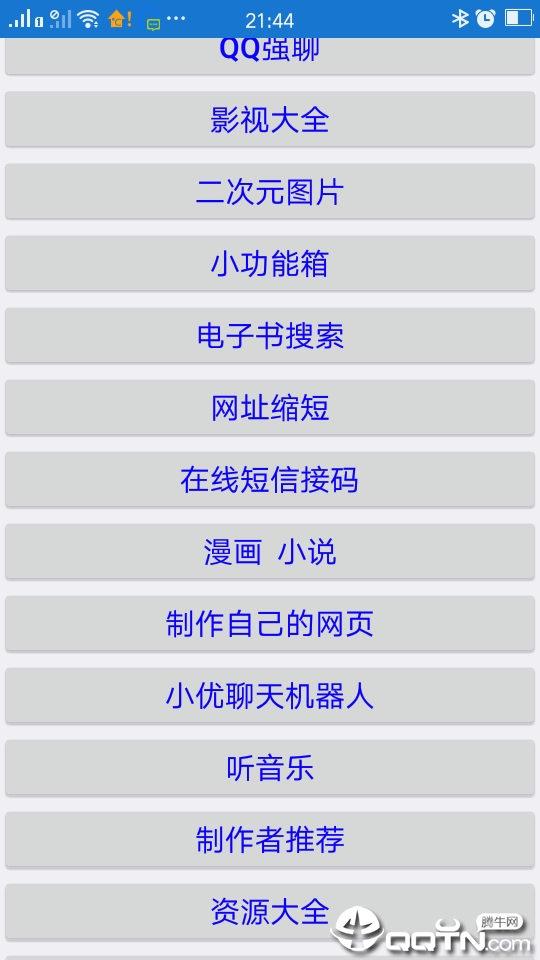Open 影视大全
Image resolution: width=540 pixels, height=960 pixels.
point(270,119)
